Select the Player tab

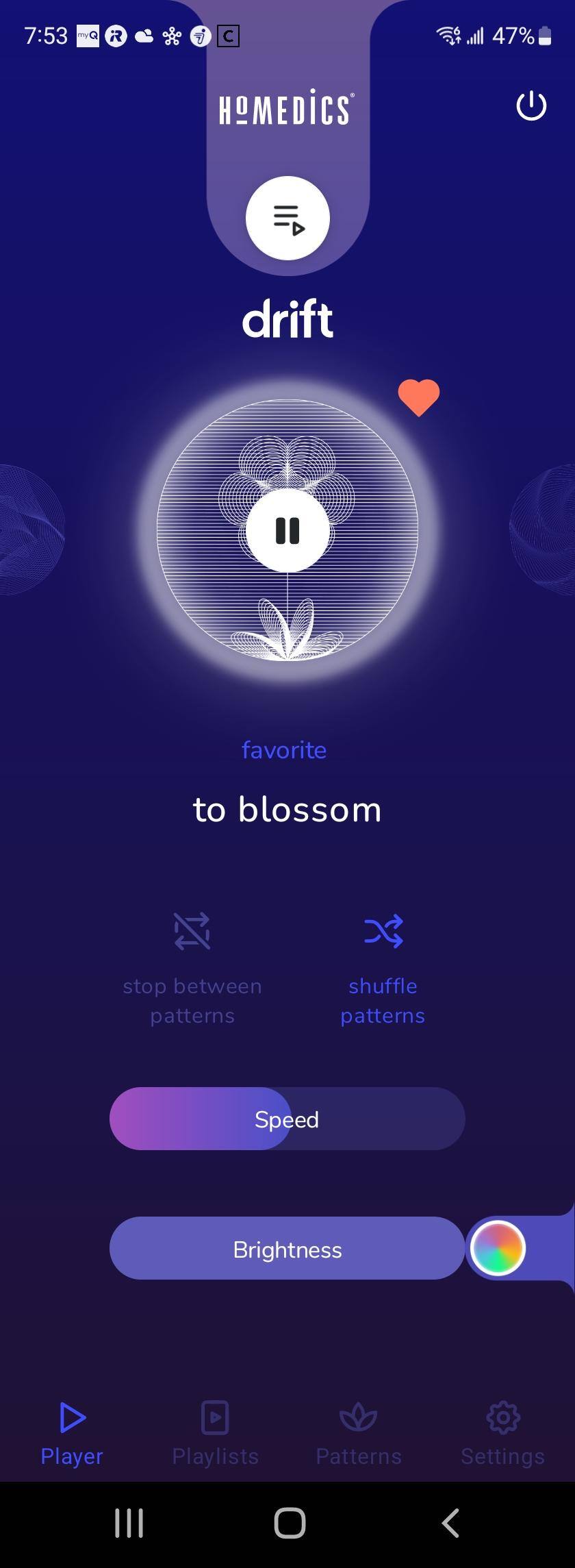click(72, 1432)
